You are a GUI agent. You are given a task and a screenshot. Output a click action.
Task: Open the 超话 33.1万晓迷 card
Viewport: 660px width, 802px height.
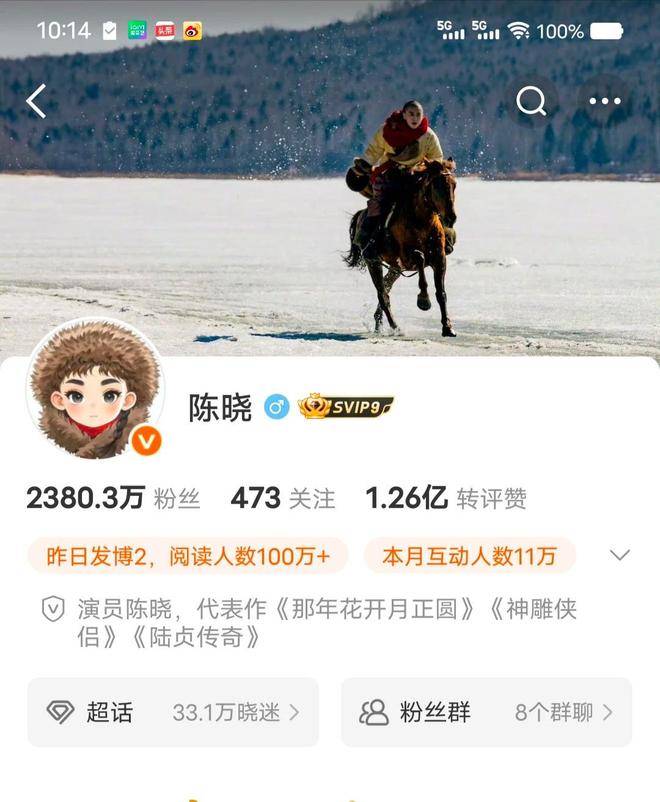[173, 712]
